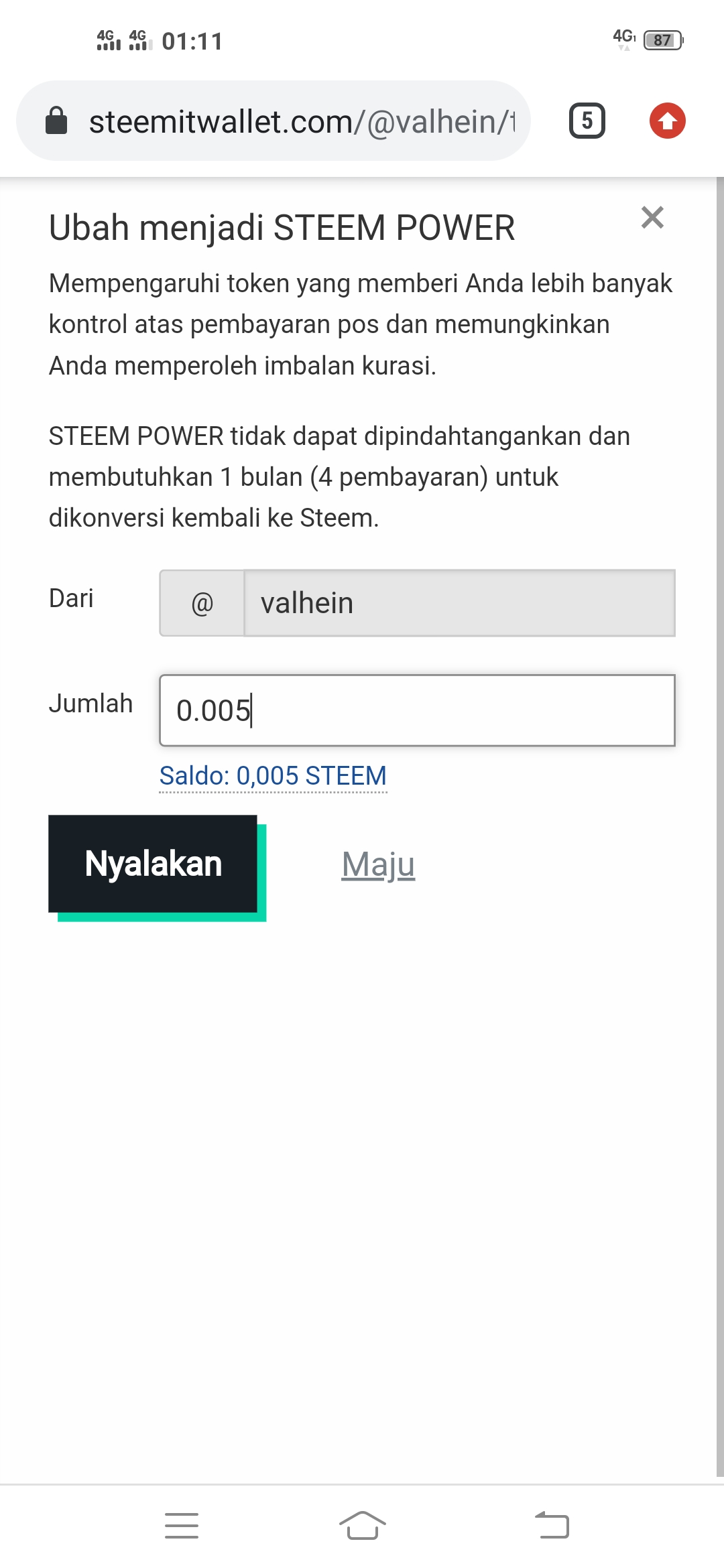Tap the Nyalakan button
Viewport: 724px width, 1568px height.
(x=153, y=864)
